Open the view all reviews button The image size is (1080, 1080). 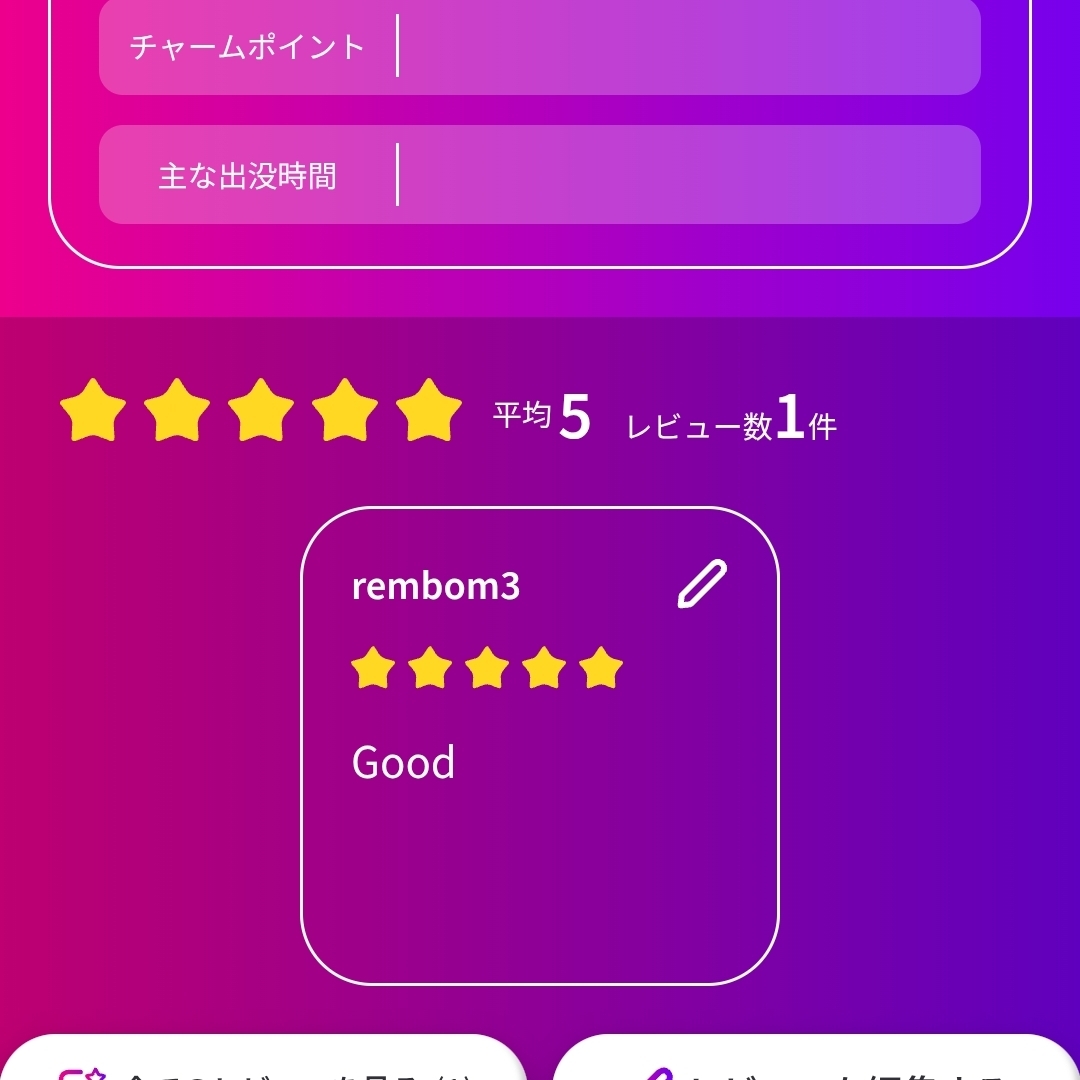tap(264, 1062)
